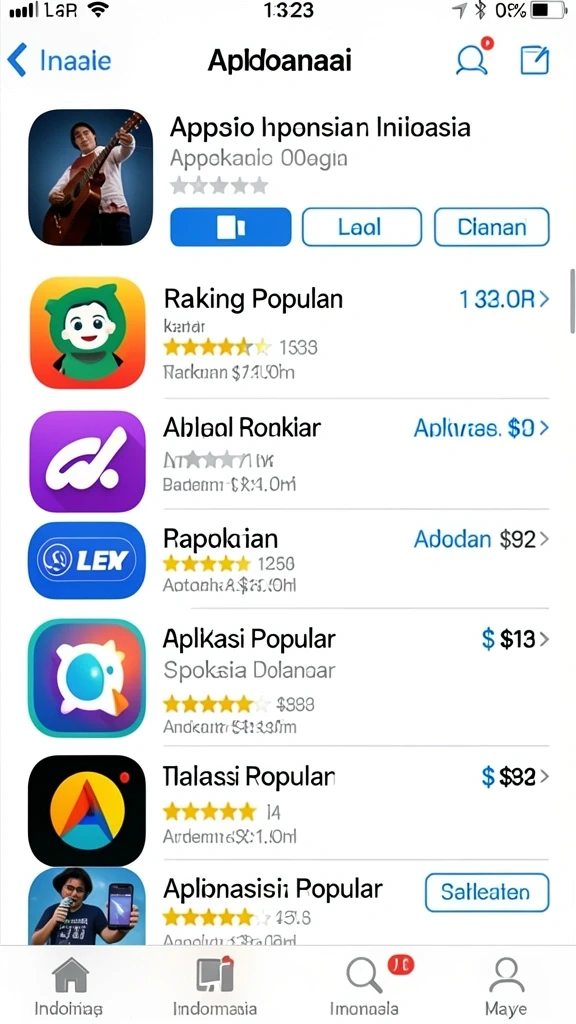This screenshot has height=1024, width=576.
Task: Go back to Inaaie
Action: (x=59, y=61)
